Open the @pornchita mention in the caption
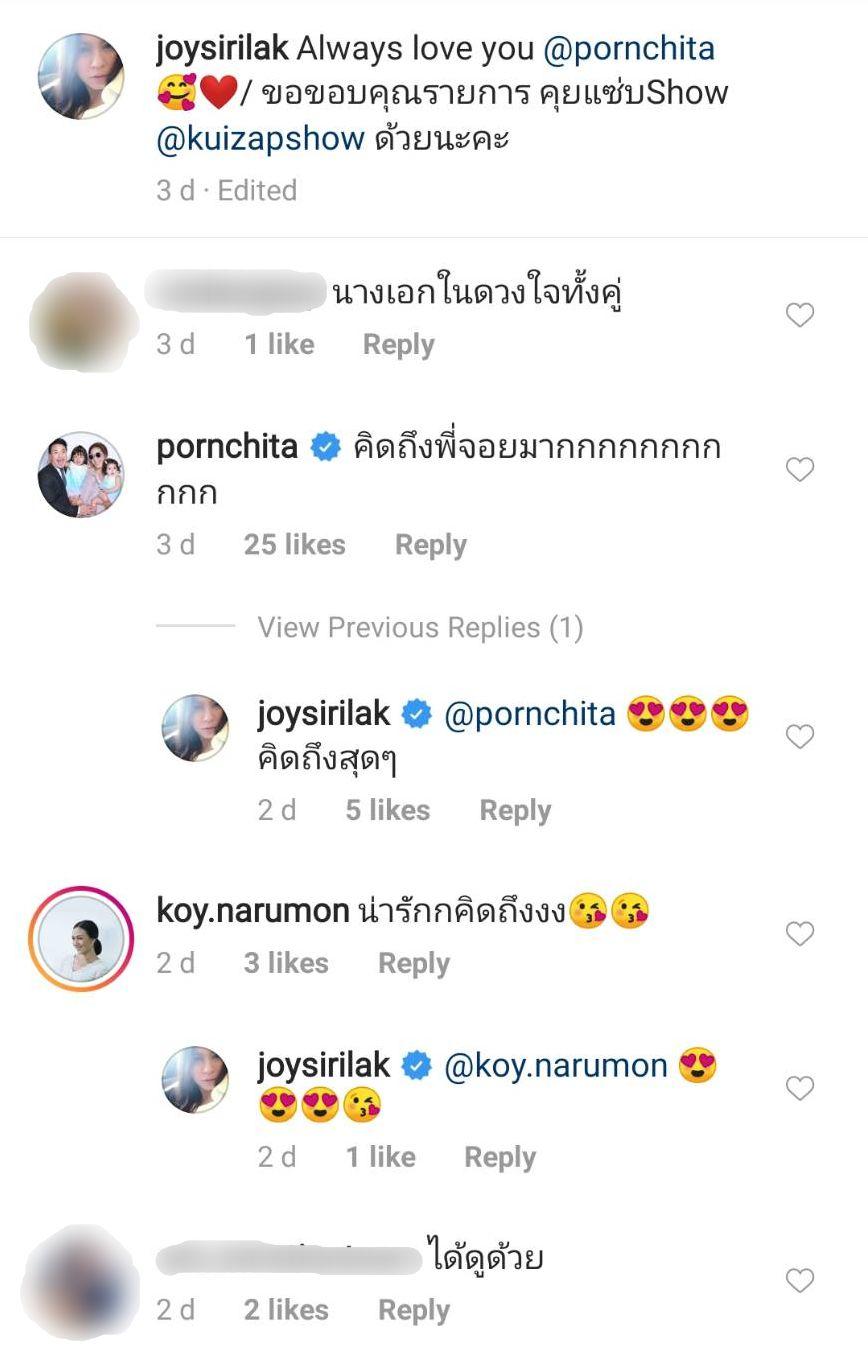The width and height of the screenshot is (868, 1349). coord(629,47)
